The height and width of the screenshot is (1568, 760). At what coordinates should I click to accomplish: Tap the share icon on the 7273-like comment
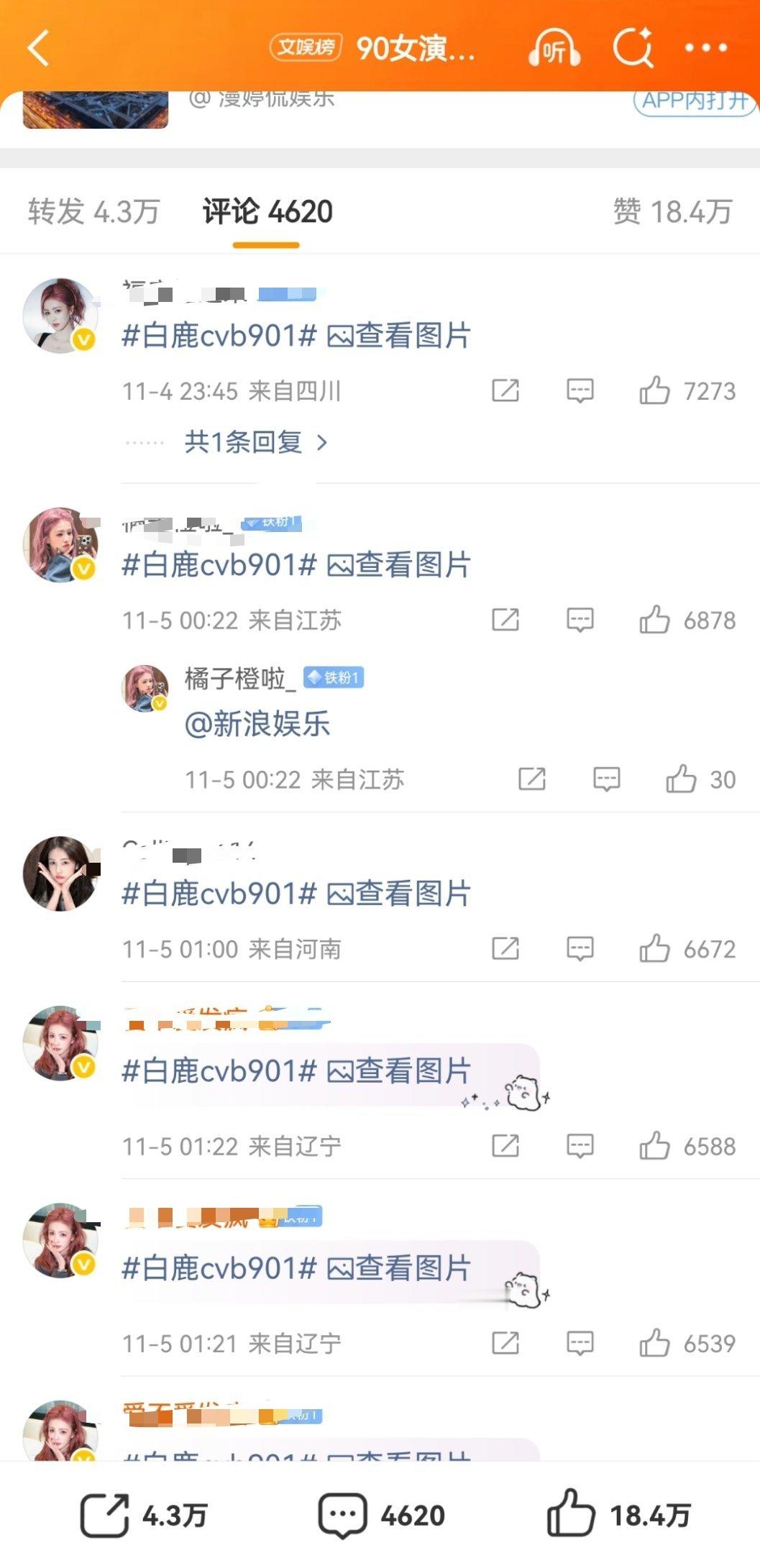point(505,390)
